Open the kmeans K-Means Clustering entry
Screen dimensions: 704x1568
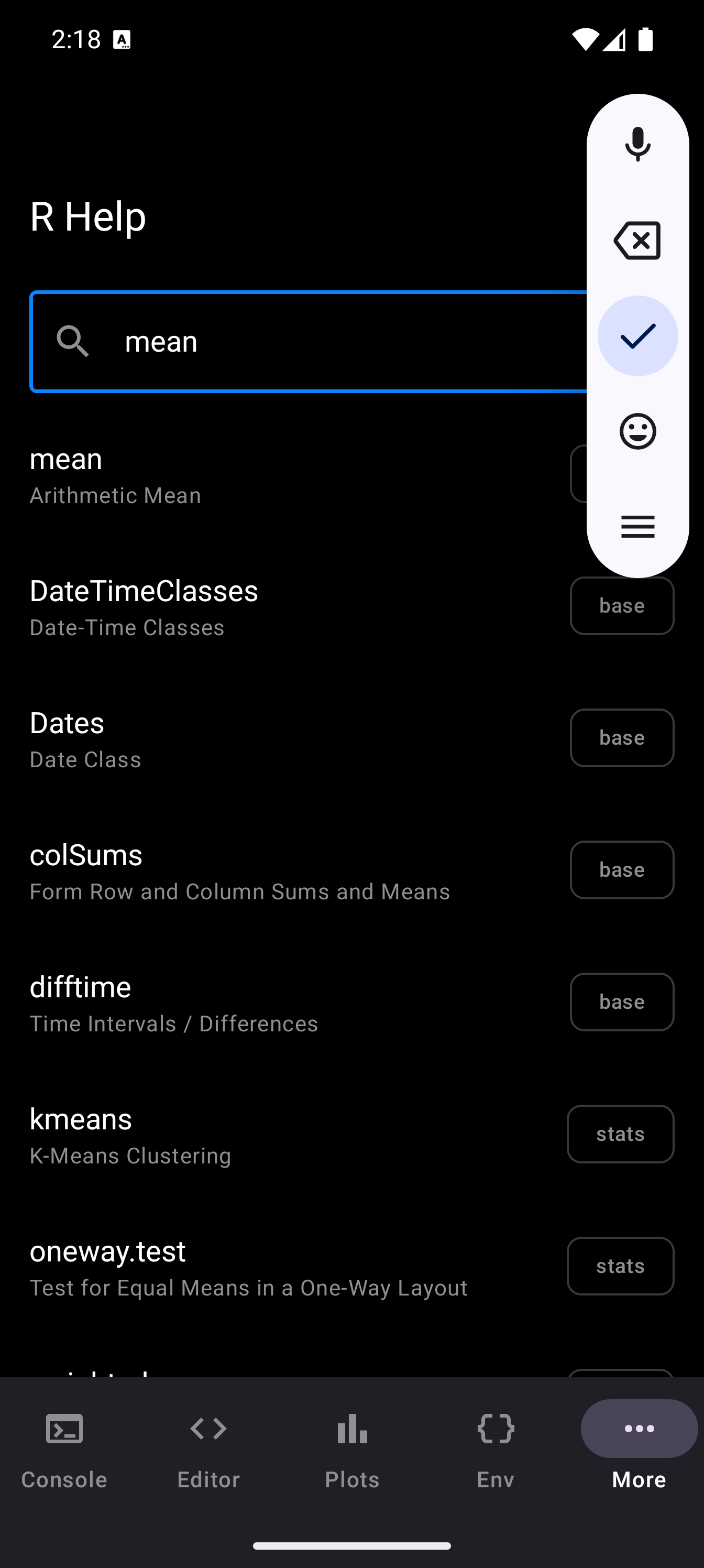(x=244, y=1135)
